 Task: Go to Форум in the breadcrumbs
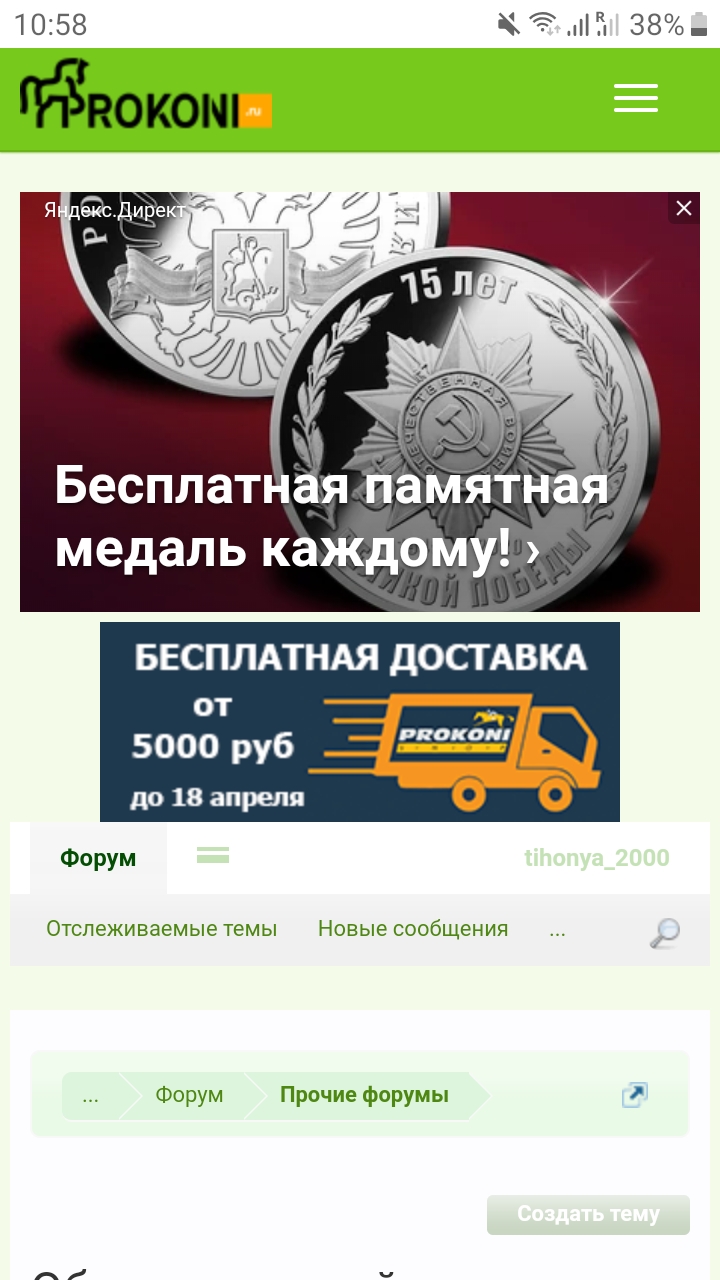[189, 1095]
